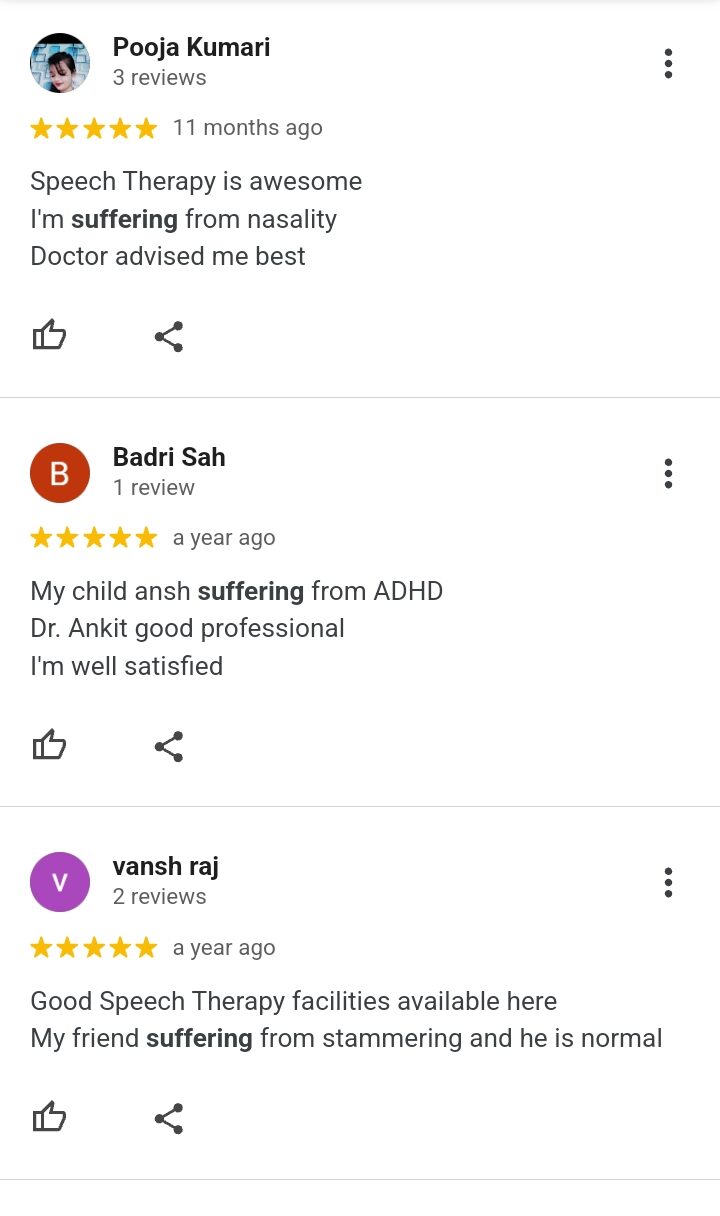Share vansh raj's review
720x1216 pixels.
[x=169, y=1117]
